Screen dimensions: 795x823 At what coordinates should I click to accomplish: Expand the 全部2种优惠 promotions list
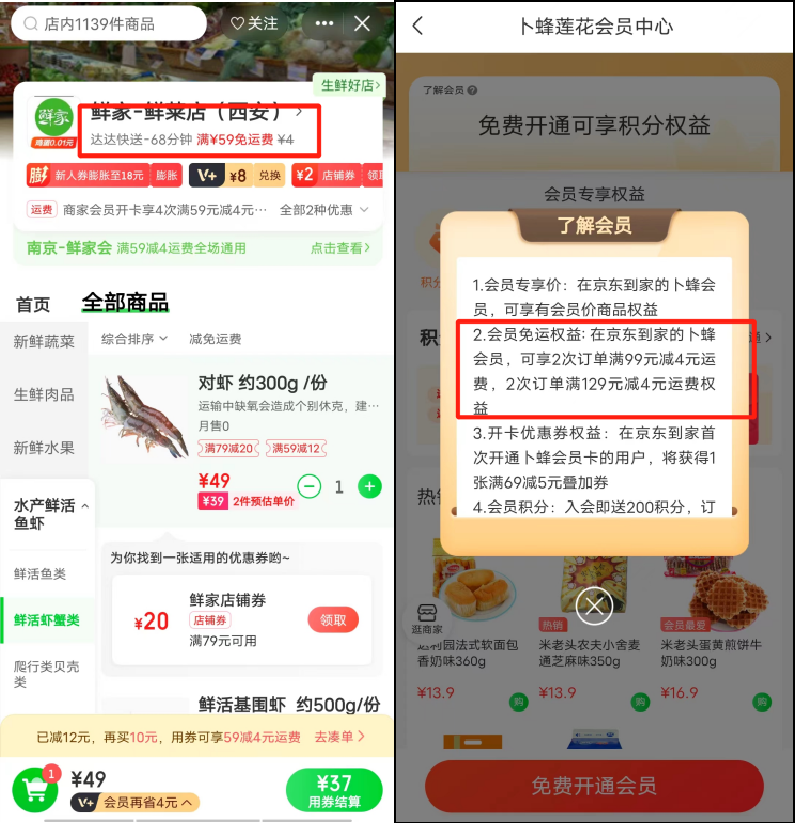324,210
